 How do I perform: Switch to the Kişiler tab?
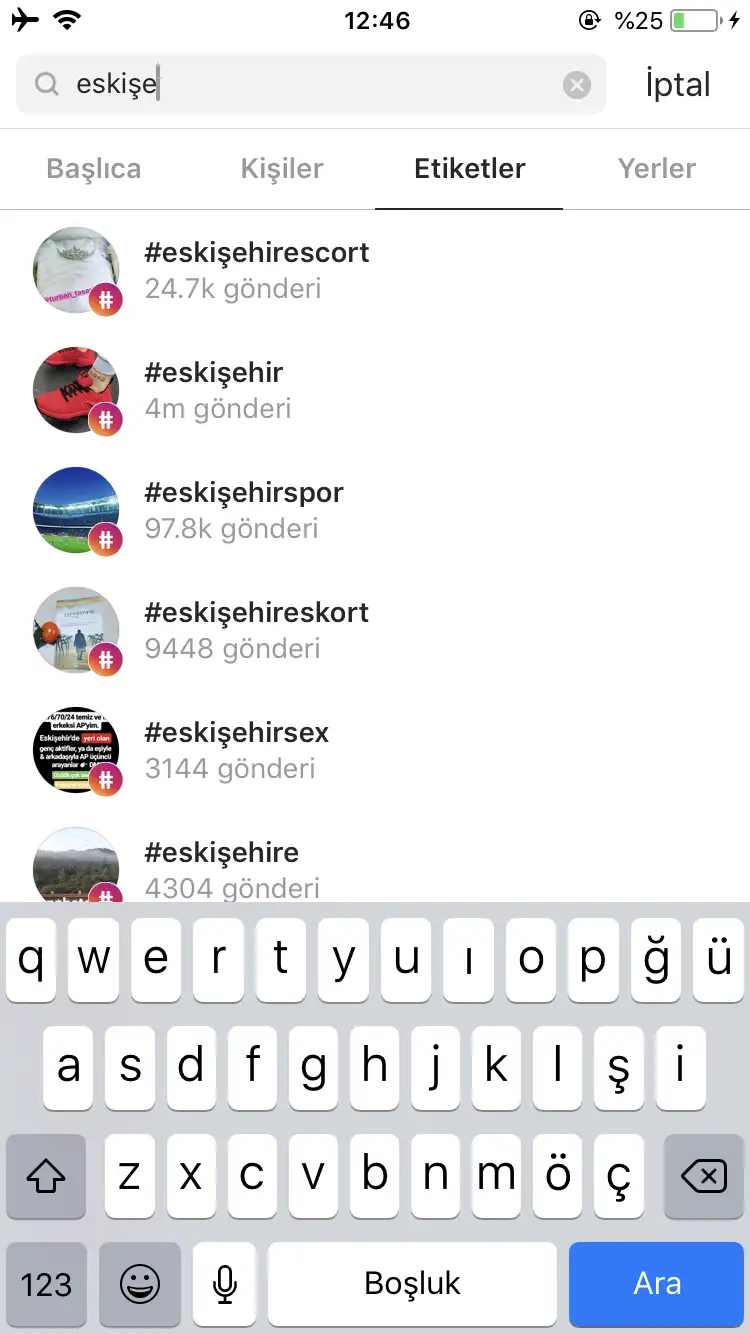tap(282, 169)
